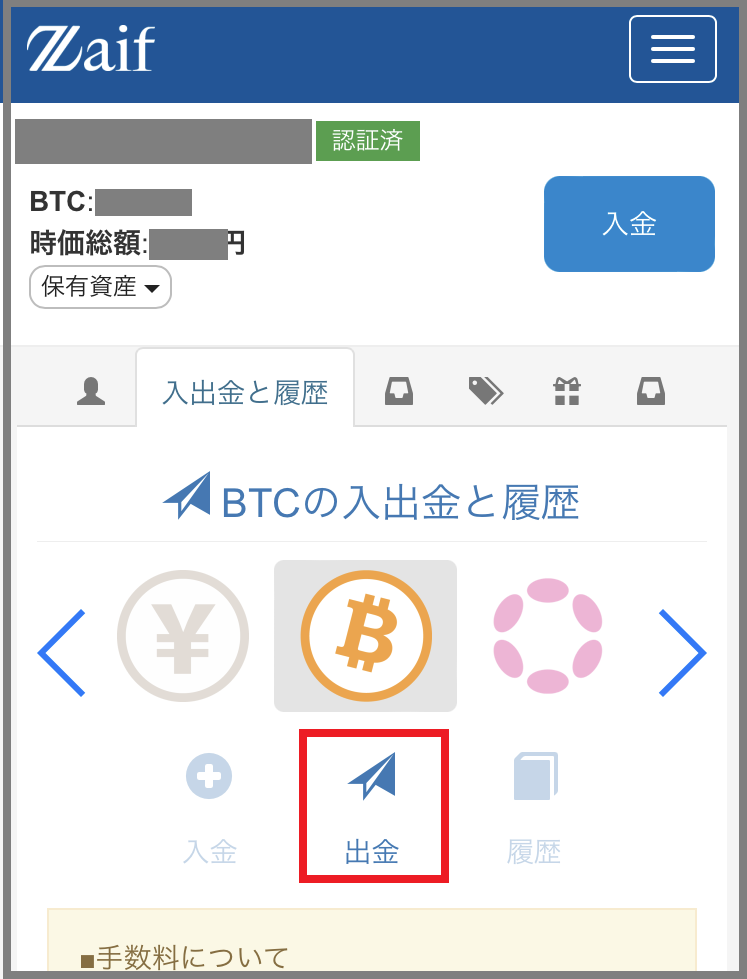Expand the 保有資産 dropdown
Viewport: 747px width, 979px height.
[100, 287]
